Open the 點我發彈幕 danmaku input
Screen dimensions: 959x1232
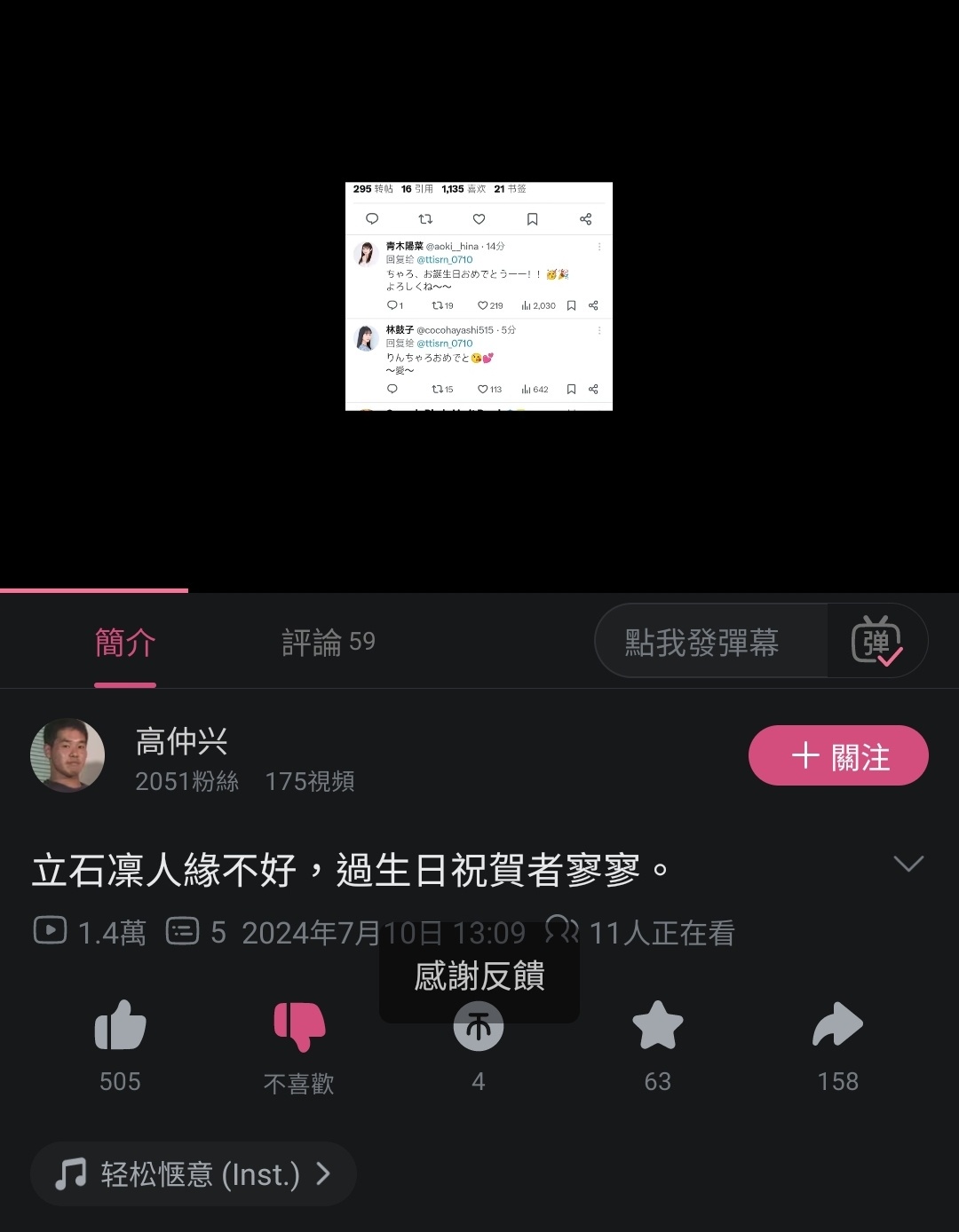(x=701, y=642)
